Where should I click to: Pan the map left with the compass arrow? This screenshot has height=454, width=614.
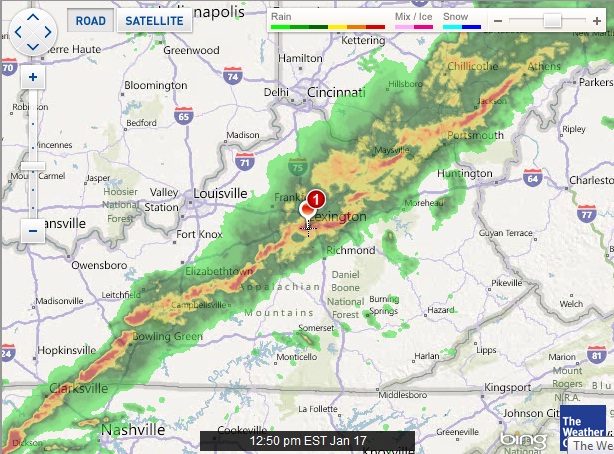[x=17, y=31]
